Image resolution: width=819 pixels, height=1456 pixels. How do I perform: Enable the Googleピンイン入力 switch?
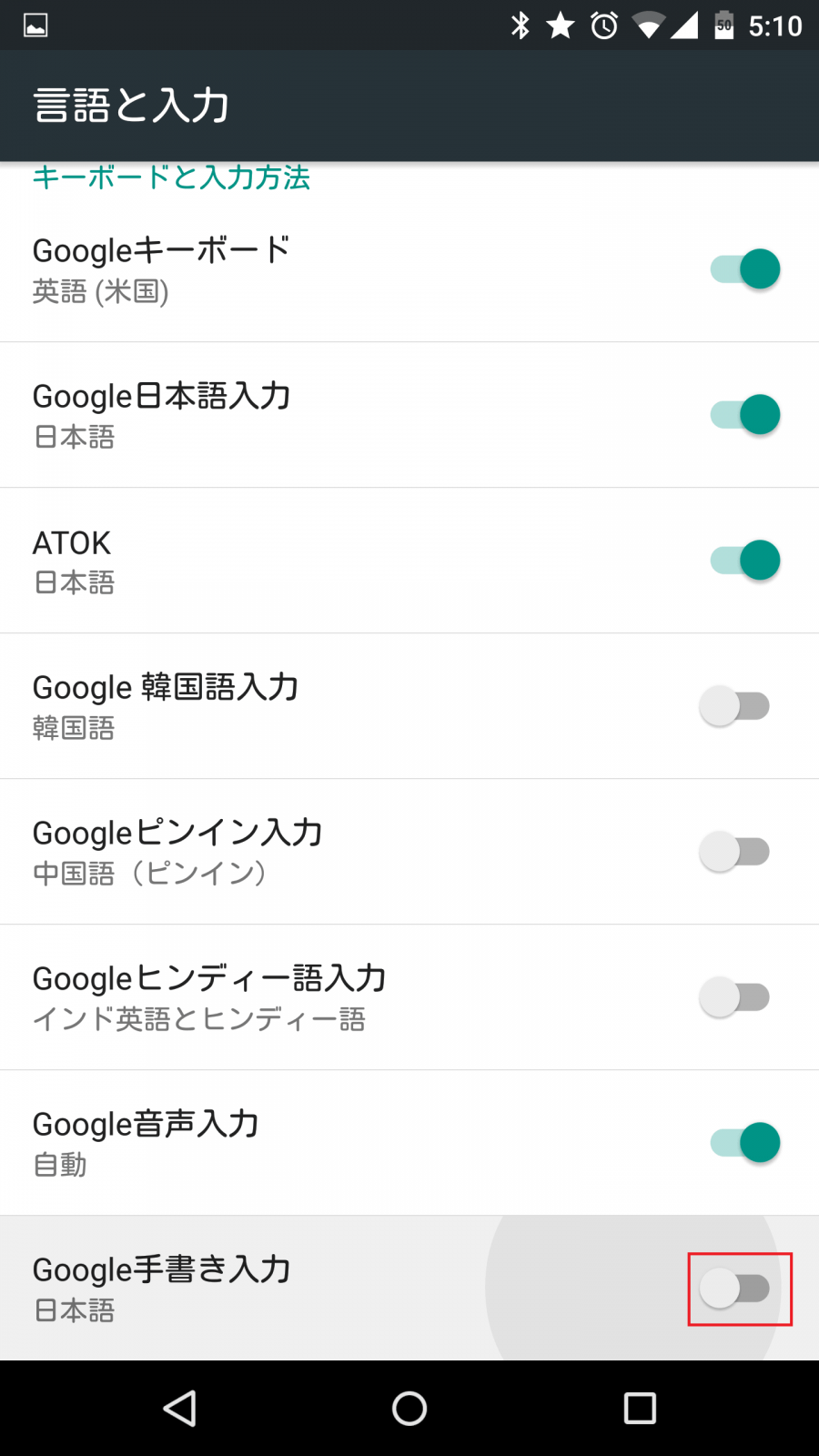[x=734, y=851]
